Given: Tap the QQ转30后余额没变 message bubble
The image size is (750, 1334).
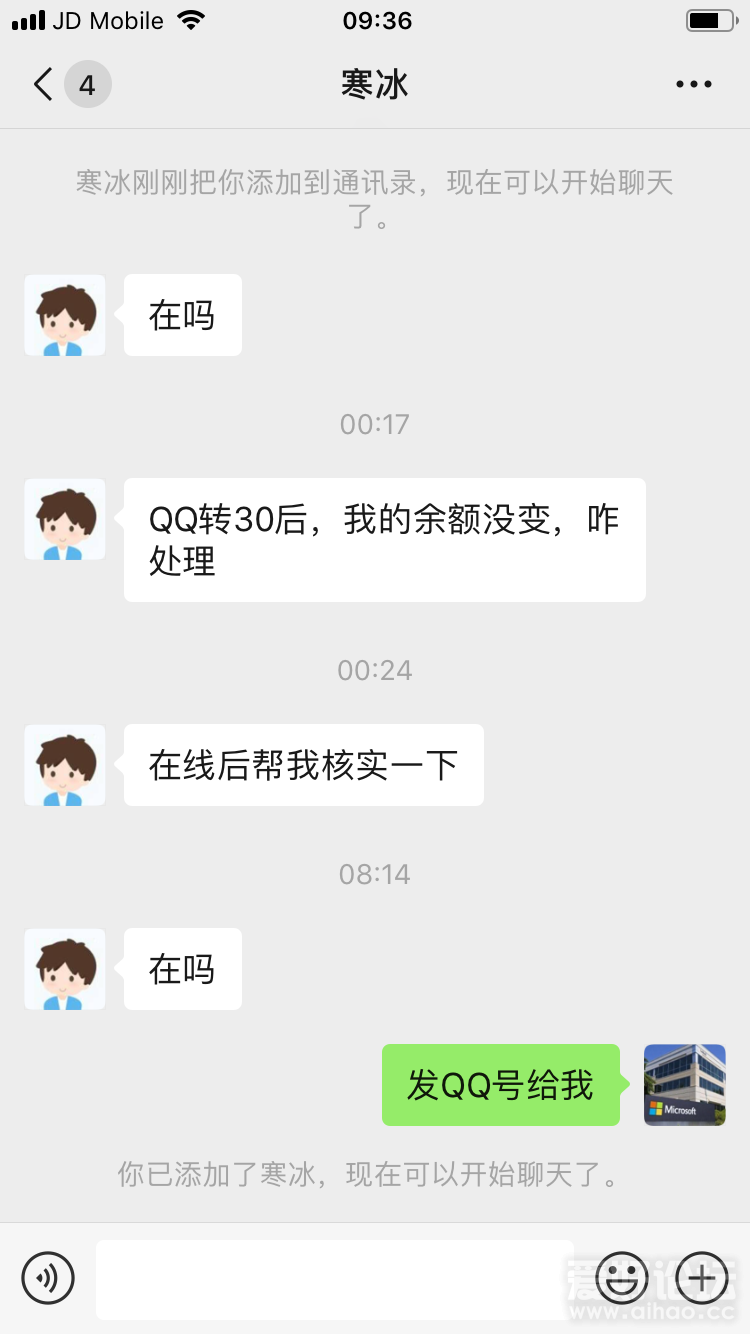Looking at the screenshot, I should [x=384, y=540].
